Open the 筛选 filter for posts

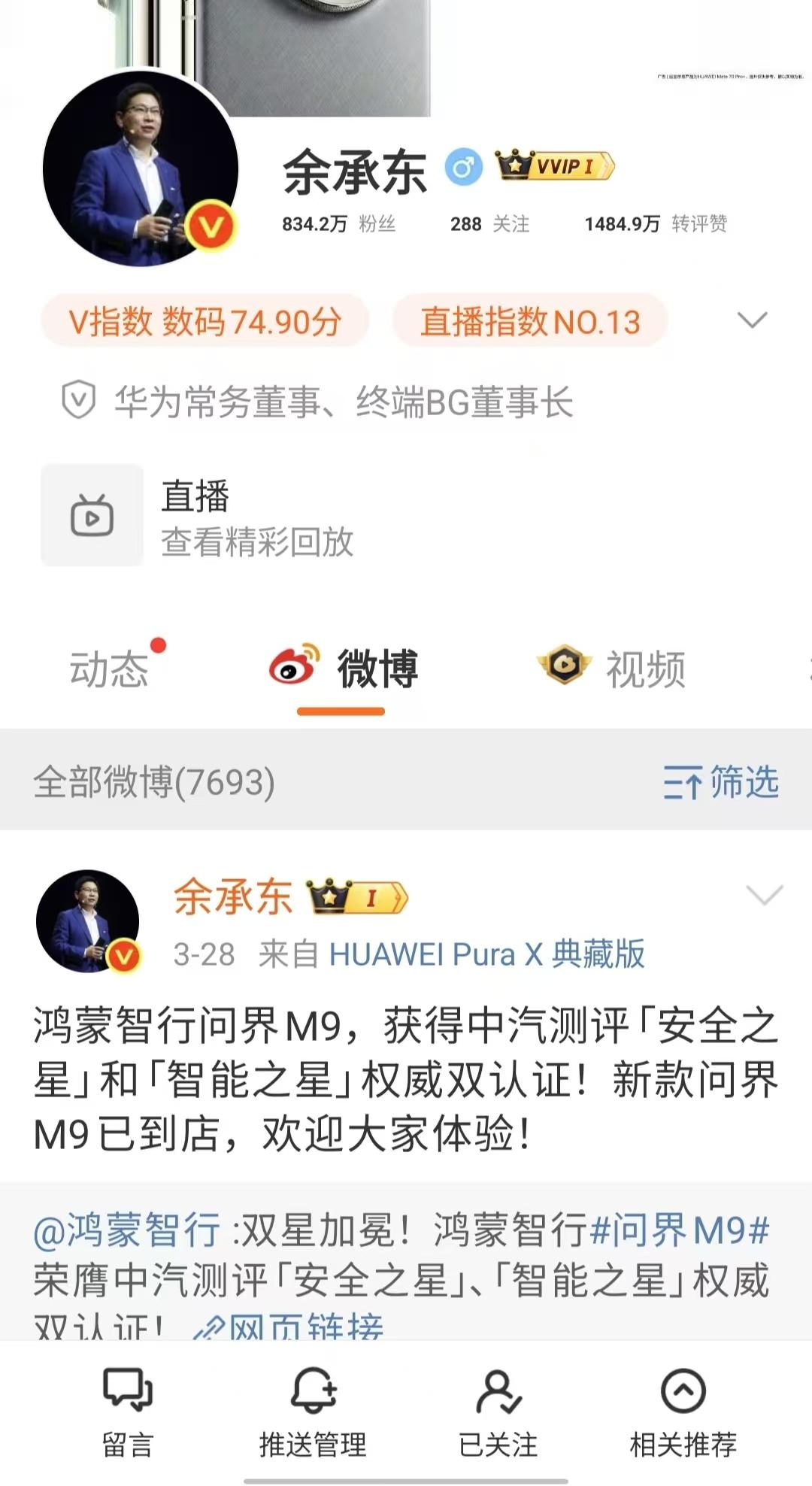720,782
